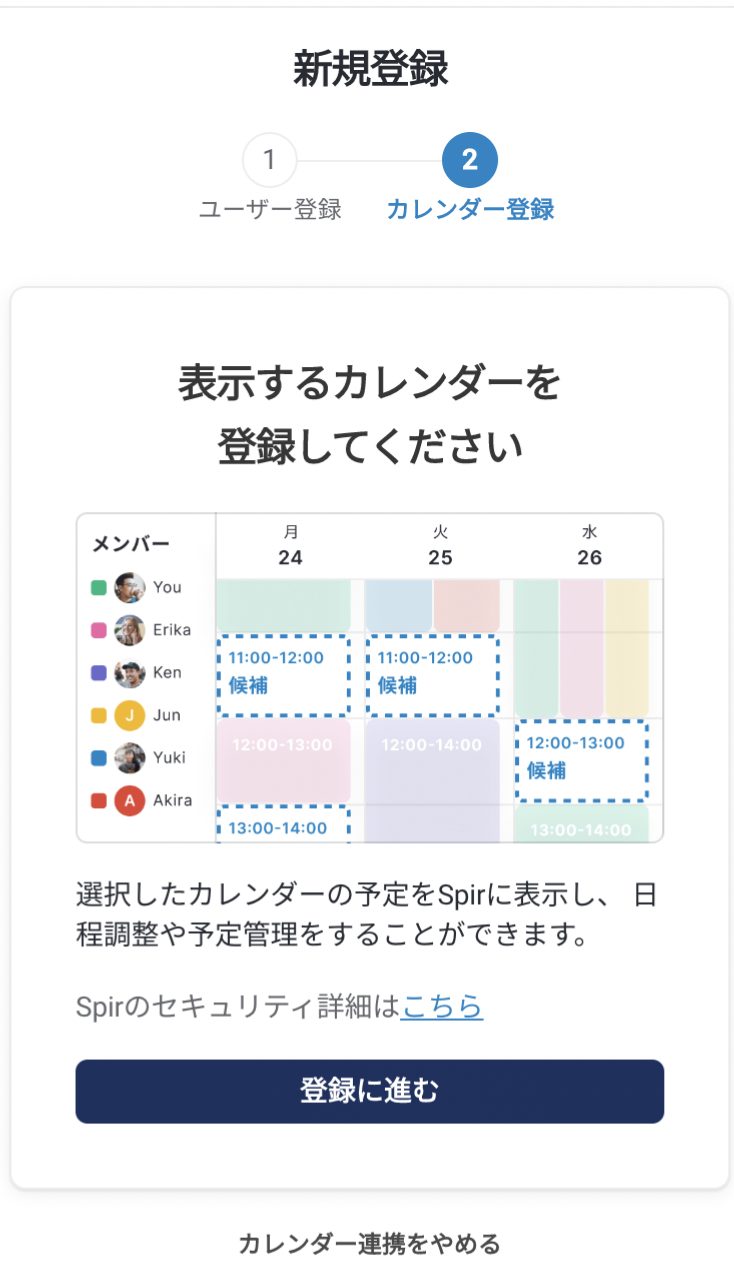Click Erika's profile avatar
Viewport: 734px width, 1286px height.
coord(129,630)
